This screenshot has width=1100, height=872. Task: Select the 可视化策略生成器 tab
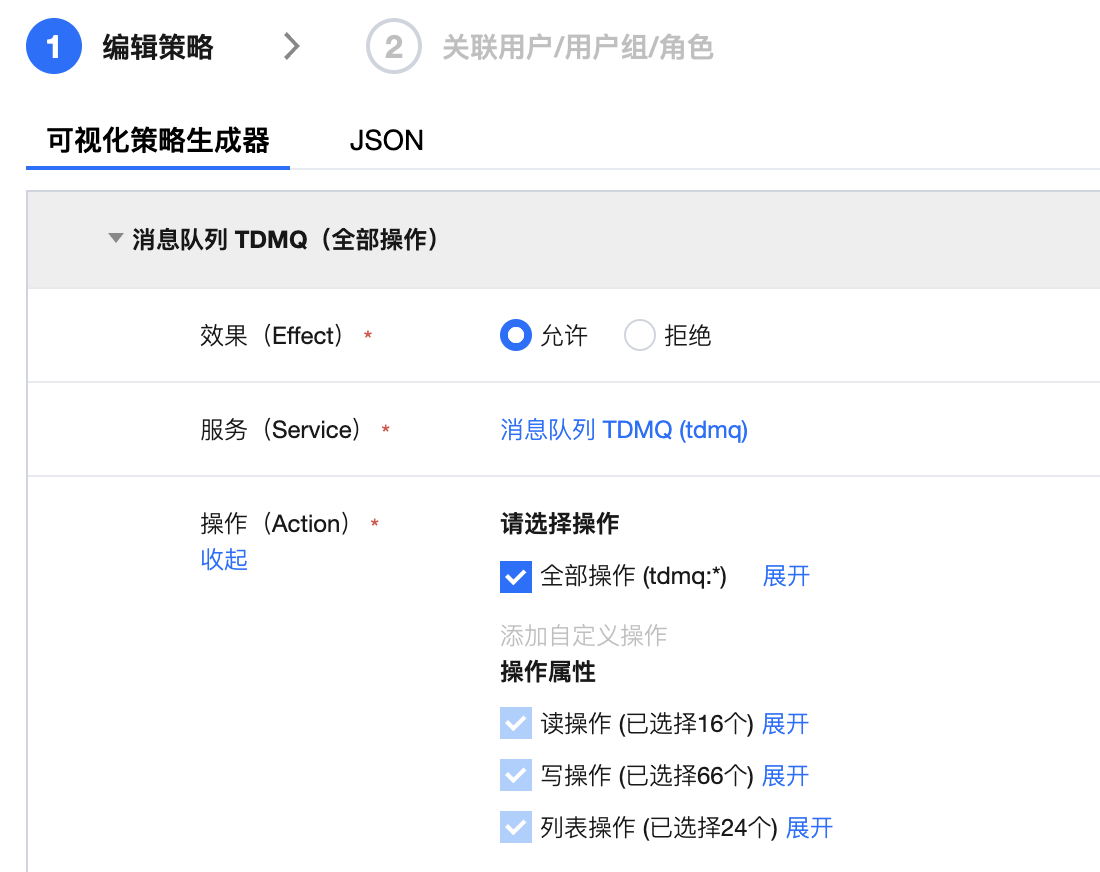coord(158,141)
